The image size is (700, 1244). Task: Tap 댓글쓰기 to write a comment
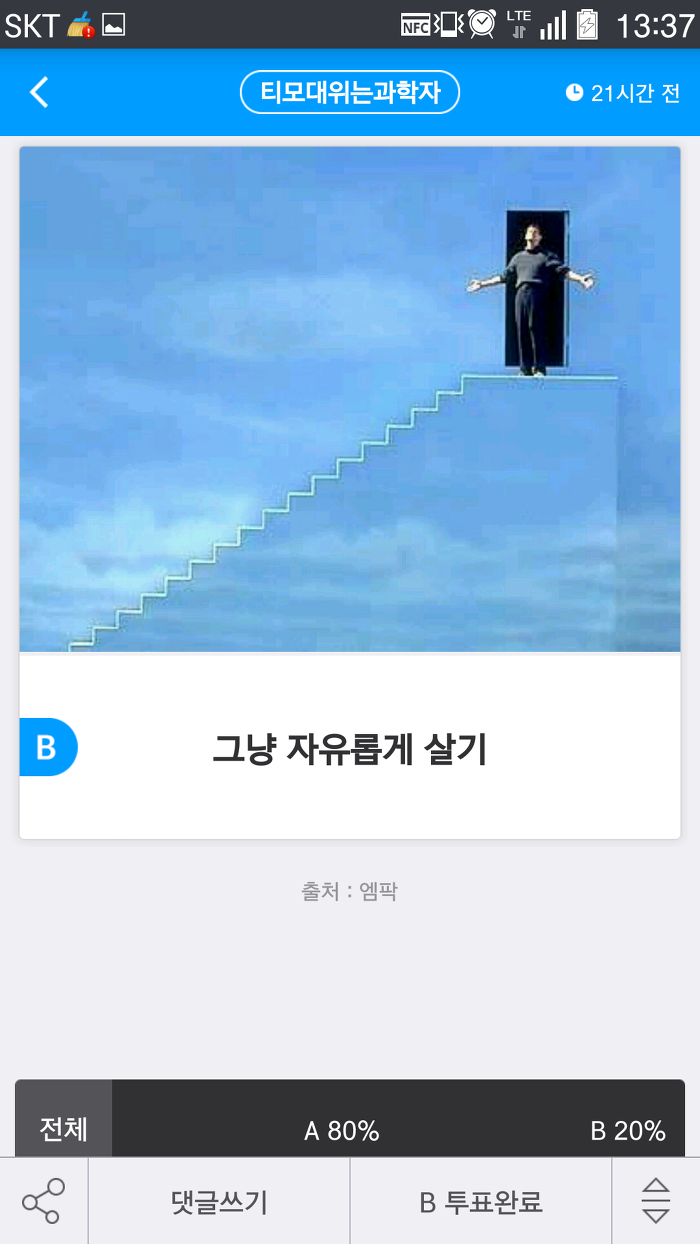click(219, 1201)
